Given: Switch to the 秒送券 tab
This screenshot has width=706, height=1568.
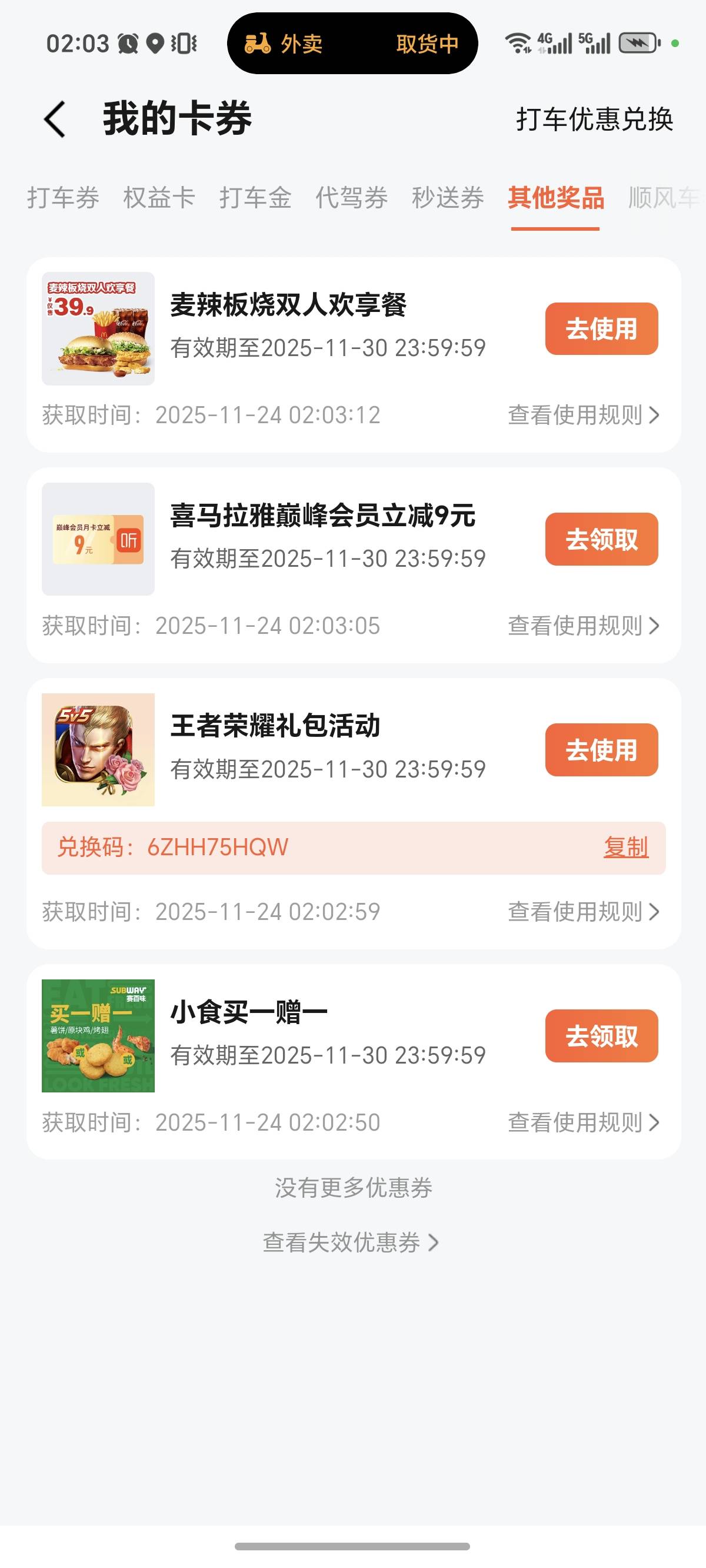Looking at the screenshot, I should point(447,198).
